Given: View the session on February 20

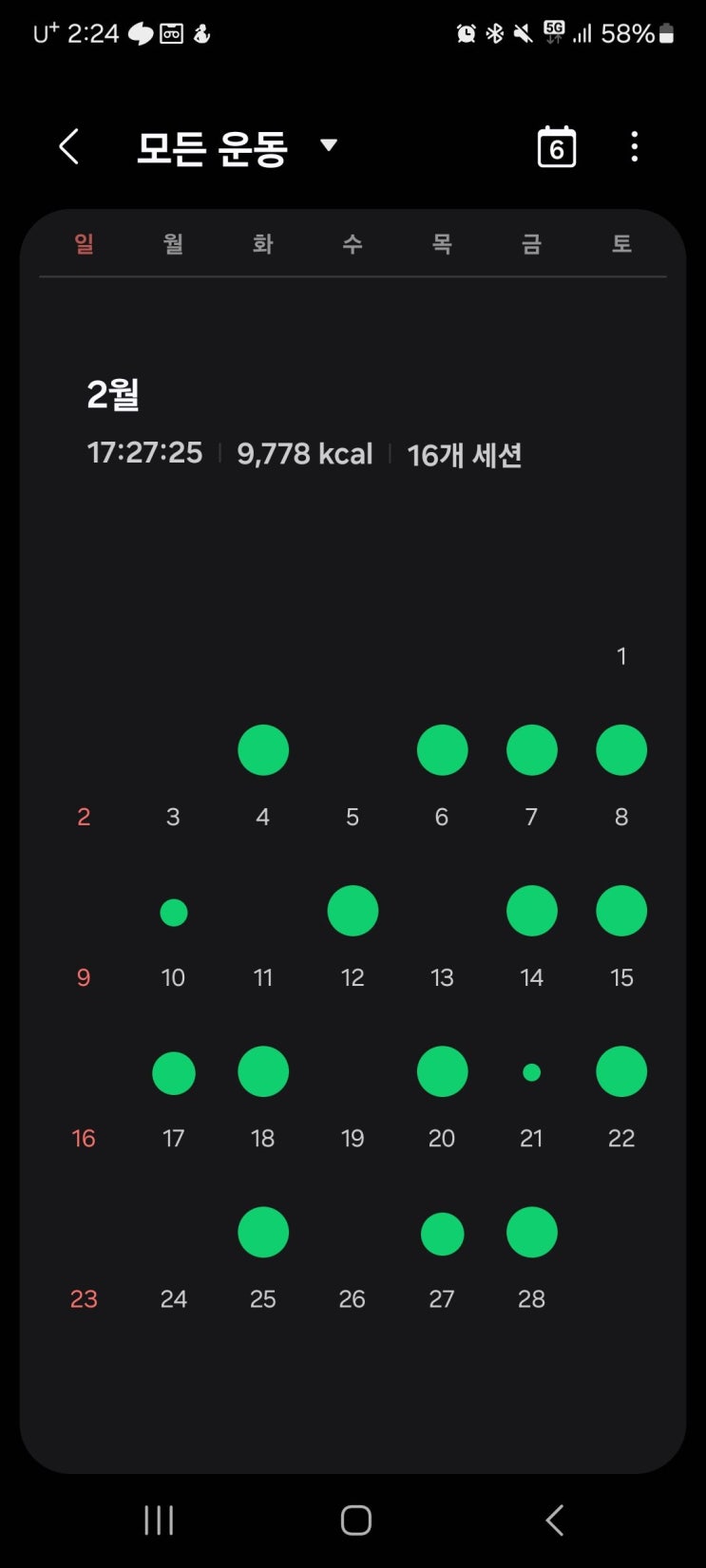Looking at the screenshot, I should [x=442, y=1072].
